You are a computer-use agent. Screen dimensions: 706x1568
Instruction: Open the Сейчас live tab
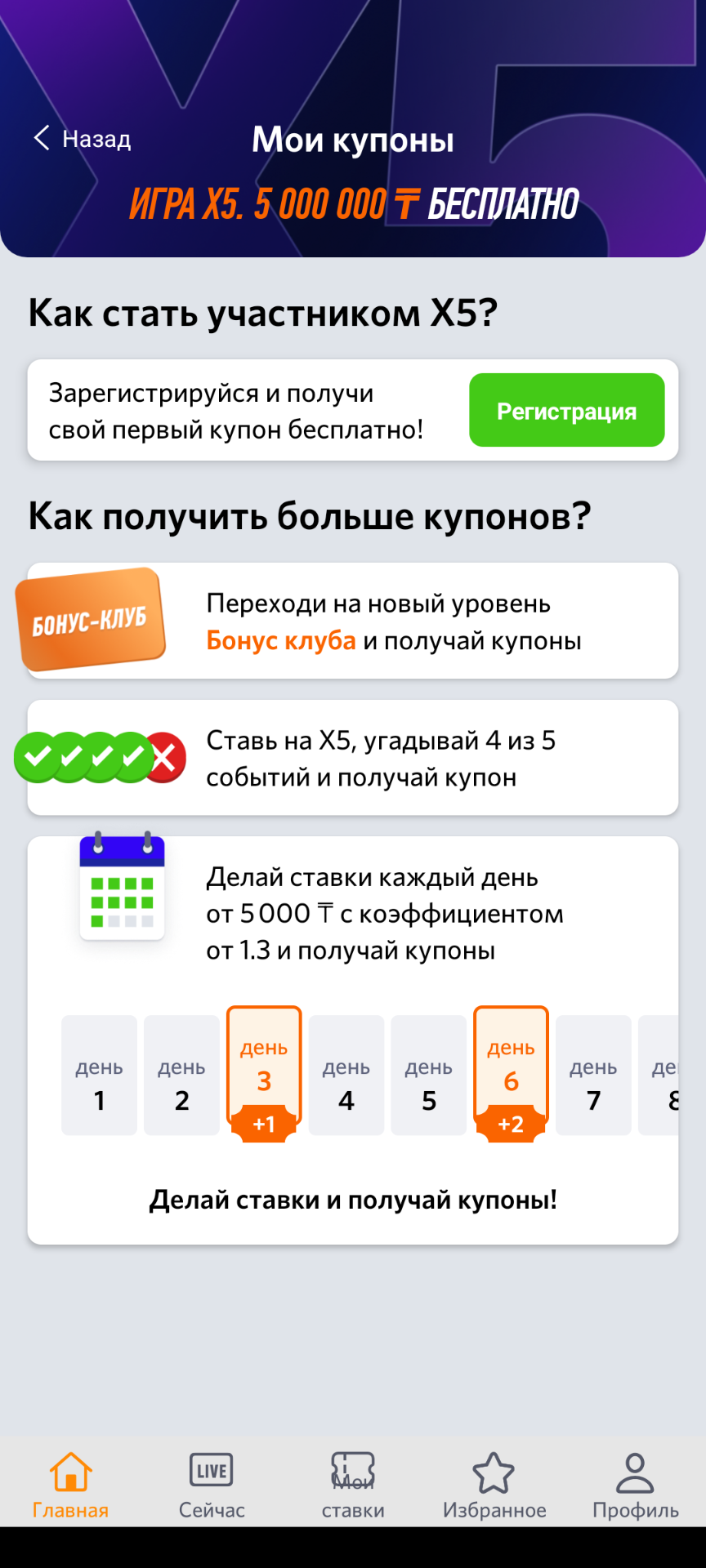[x=212, y=1486]
